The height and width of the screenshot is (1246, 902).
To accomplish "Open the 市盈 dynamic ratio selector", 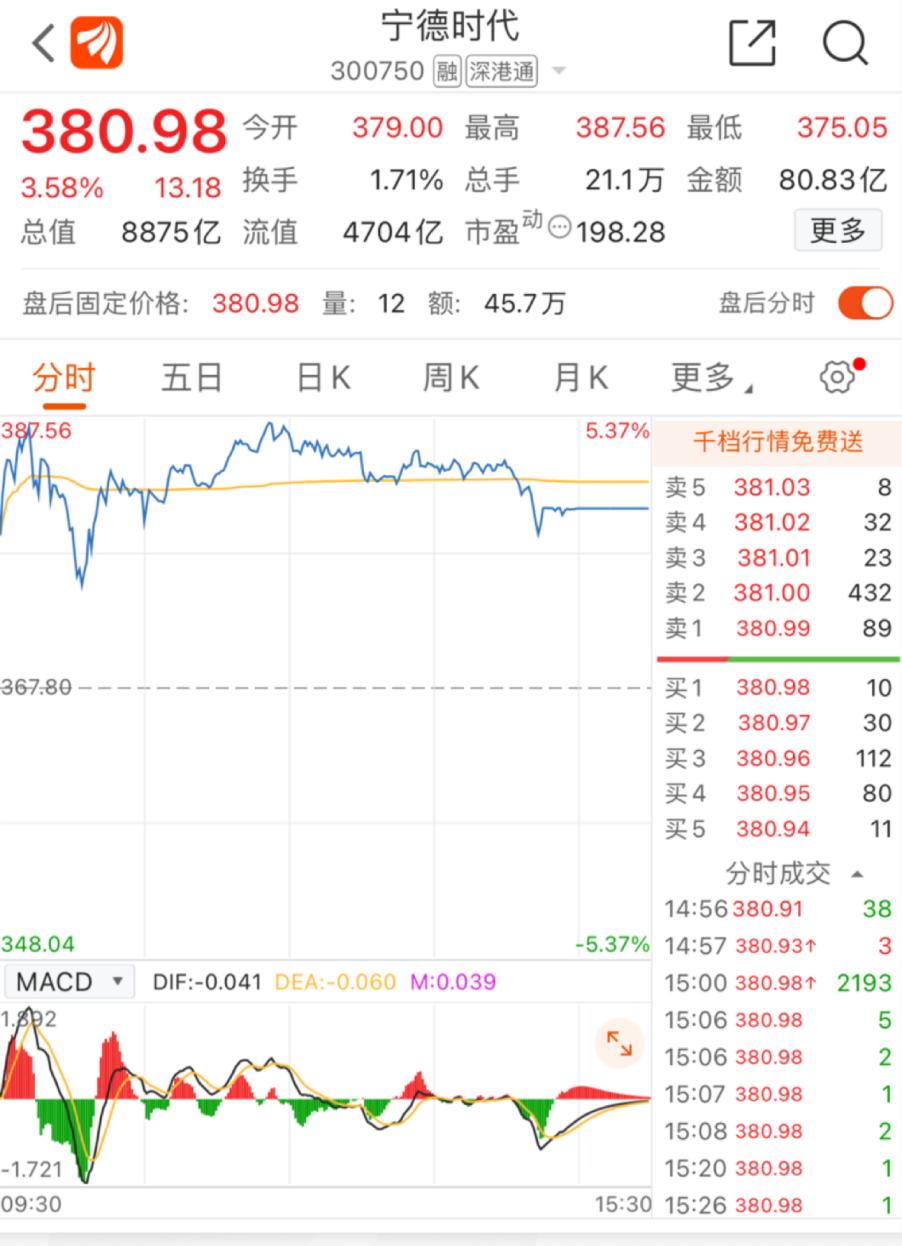I will click(559, 229).
